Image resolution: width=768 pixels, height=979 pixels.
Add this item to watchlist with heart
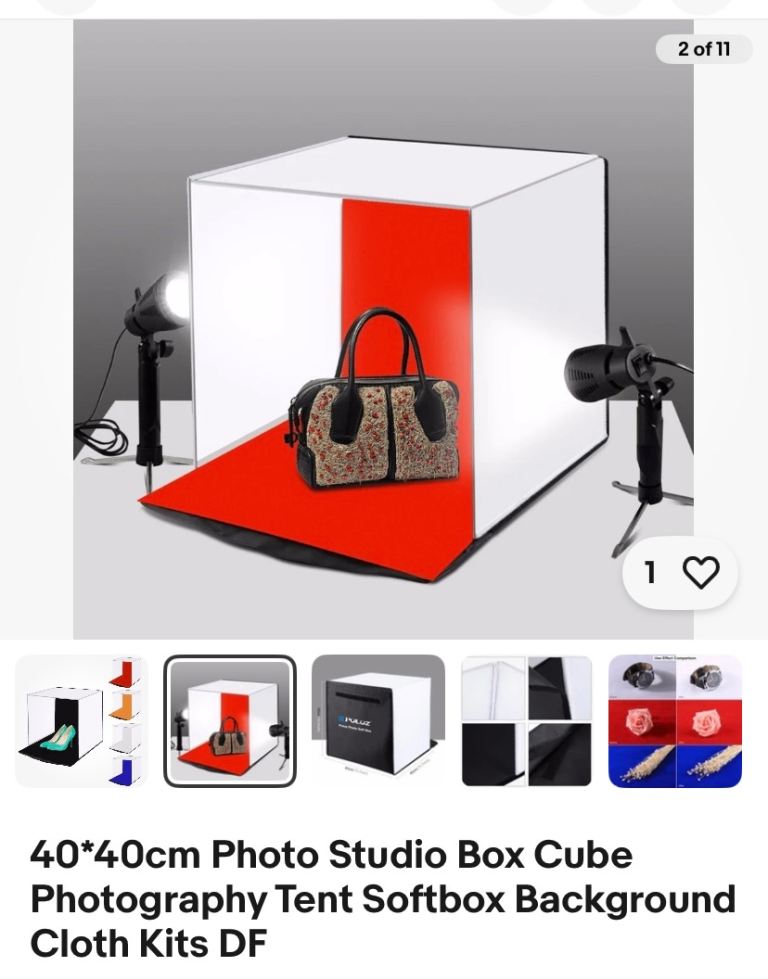699,572
